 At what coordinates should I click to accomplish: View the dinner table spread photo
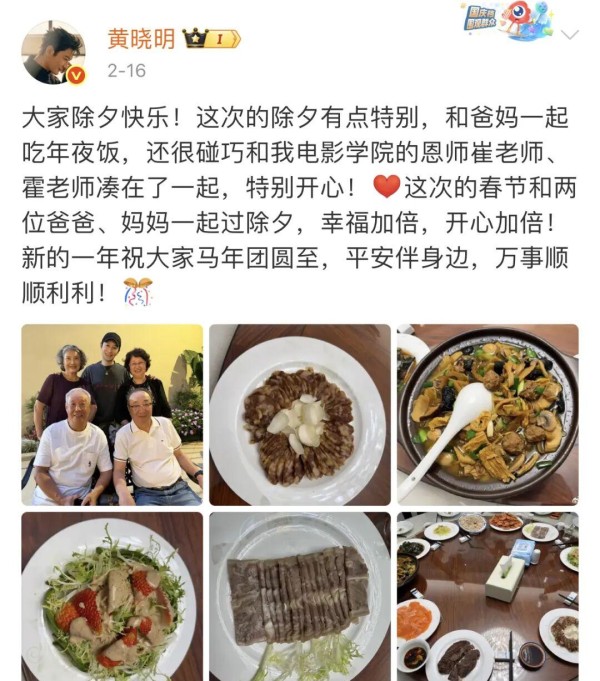click(x=487, y=597)
